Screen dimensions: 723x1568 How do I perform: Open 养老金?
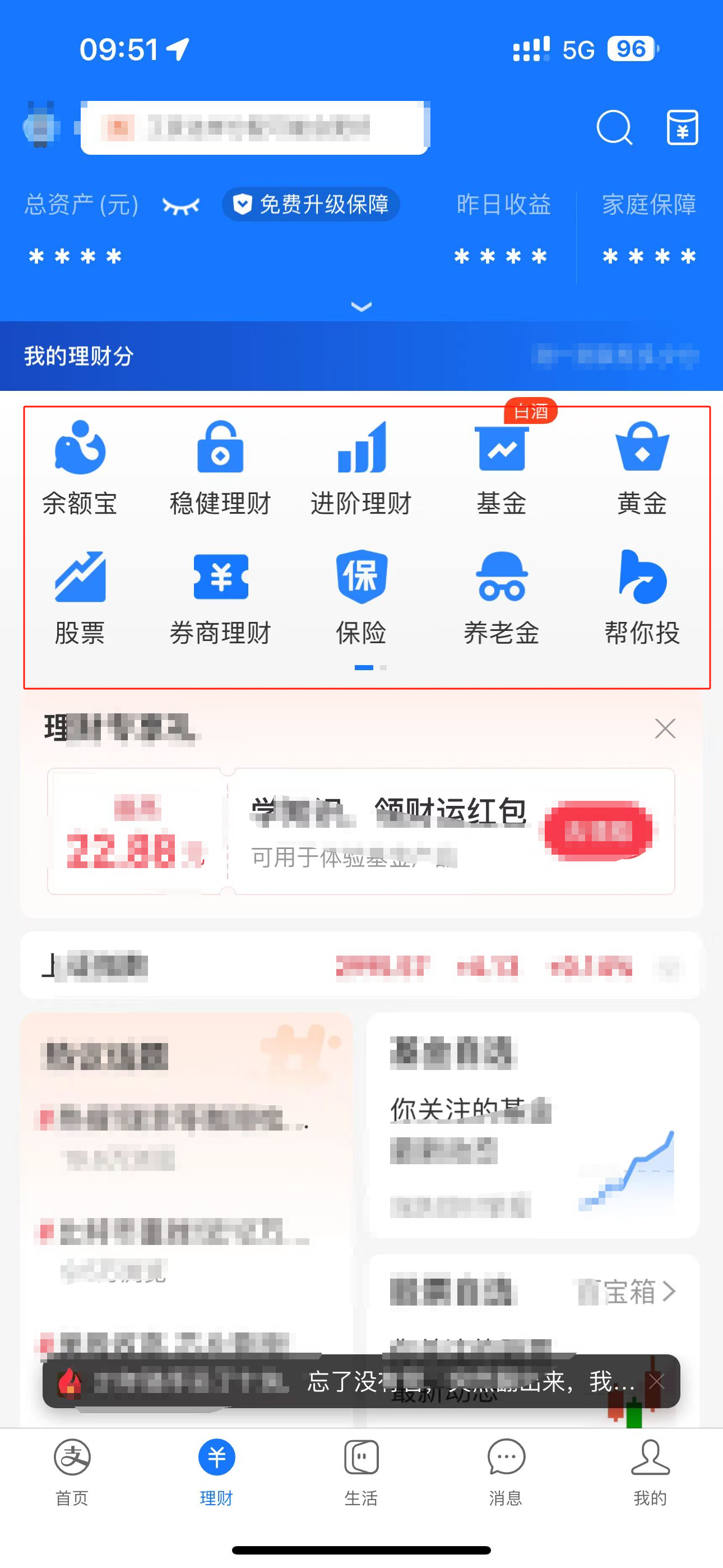point(502,597)
